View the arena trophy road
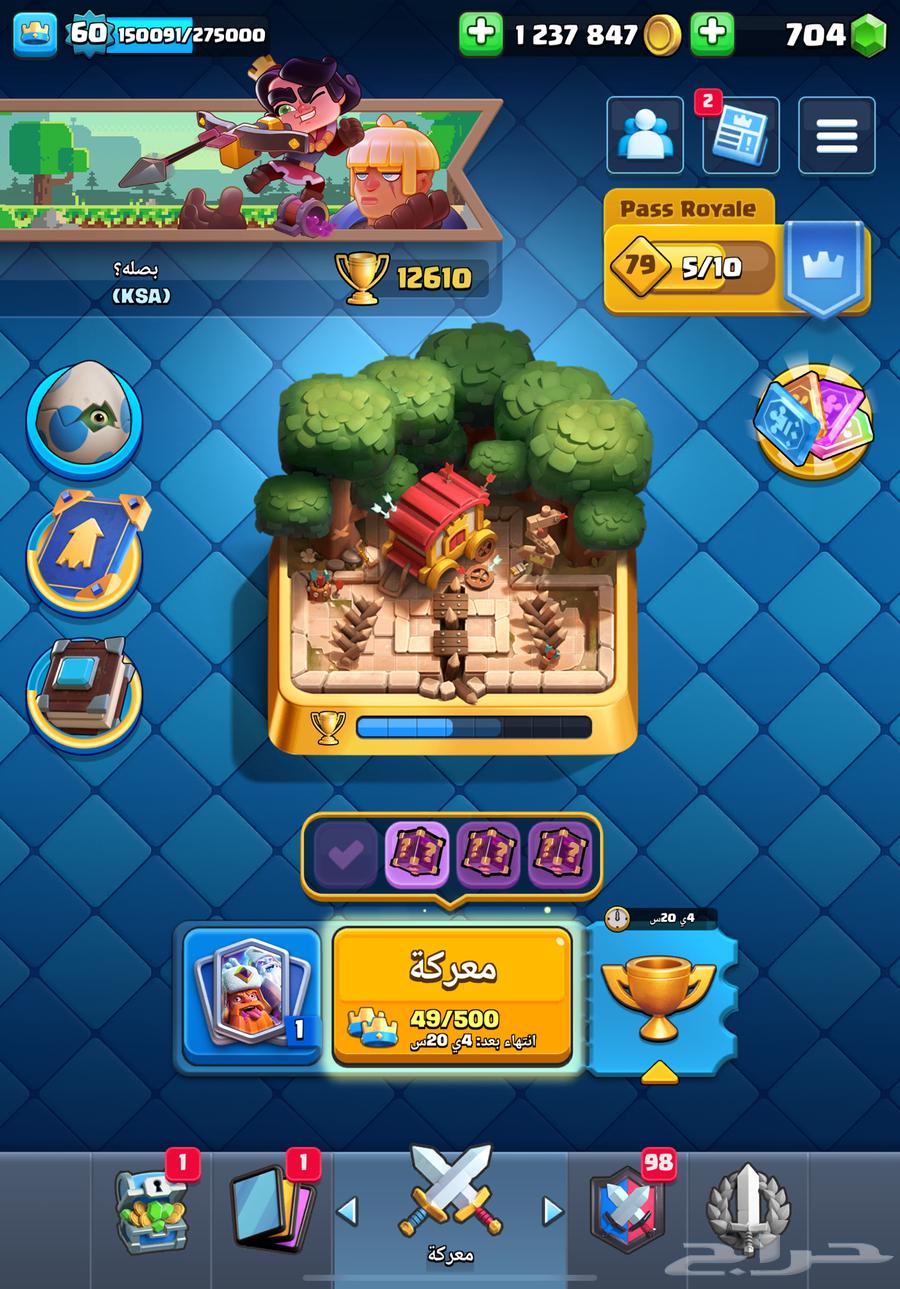Image resolution: width=900 pixels, height=1289 pixels. pos(452,560)
